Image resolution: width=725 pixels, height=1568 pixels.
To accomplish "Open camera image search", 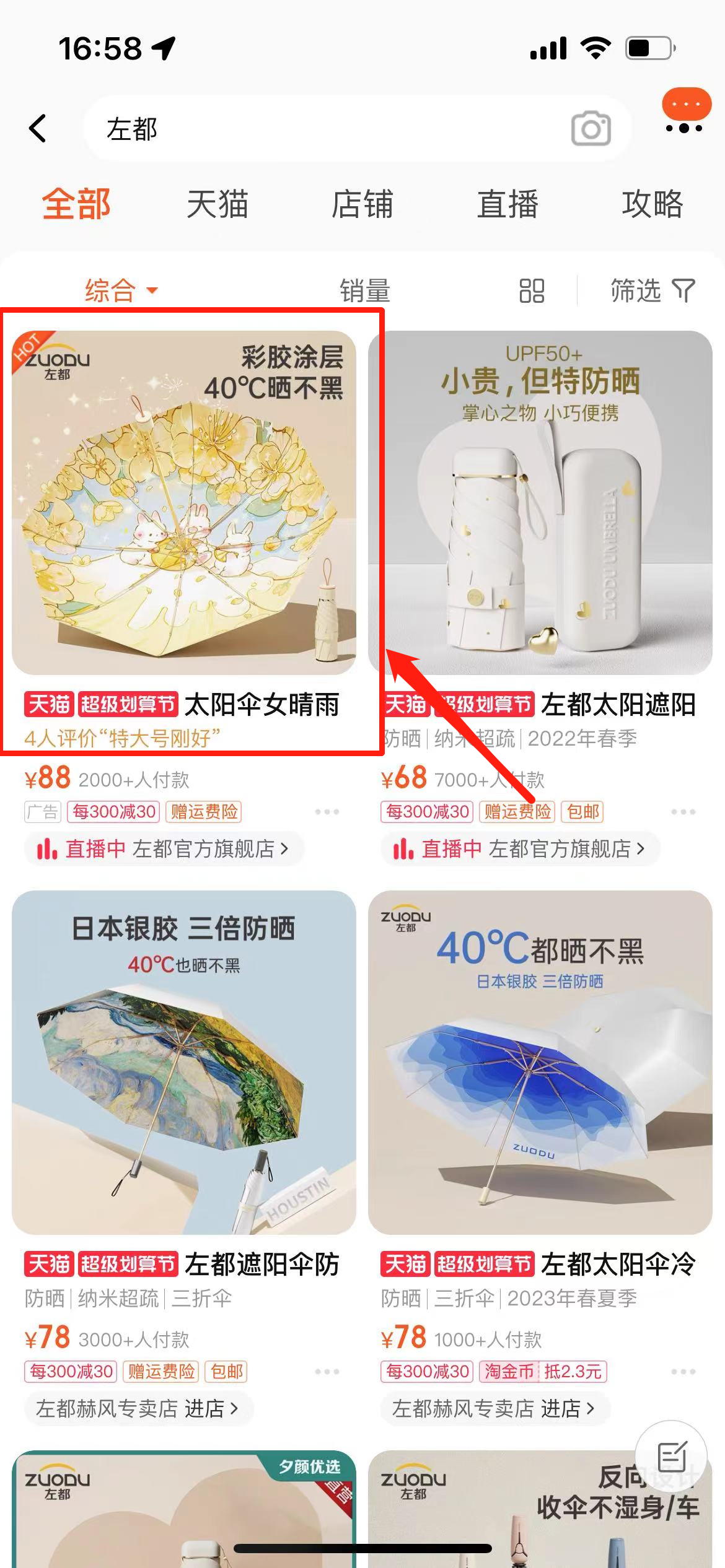I will (x=591, y=129).
